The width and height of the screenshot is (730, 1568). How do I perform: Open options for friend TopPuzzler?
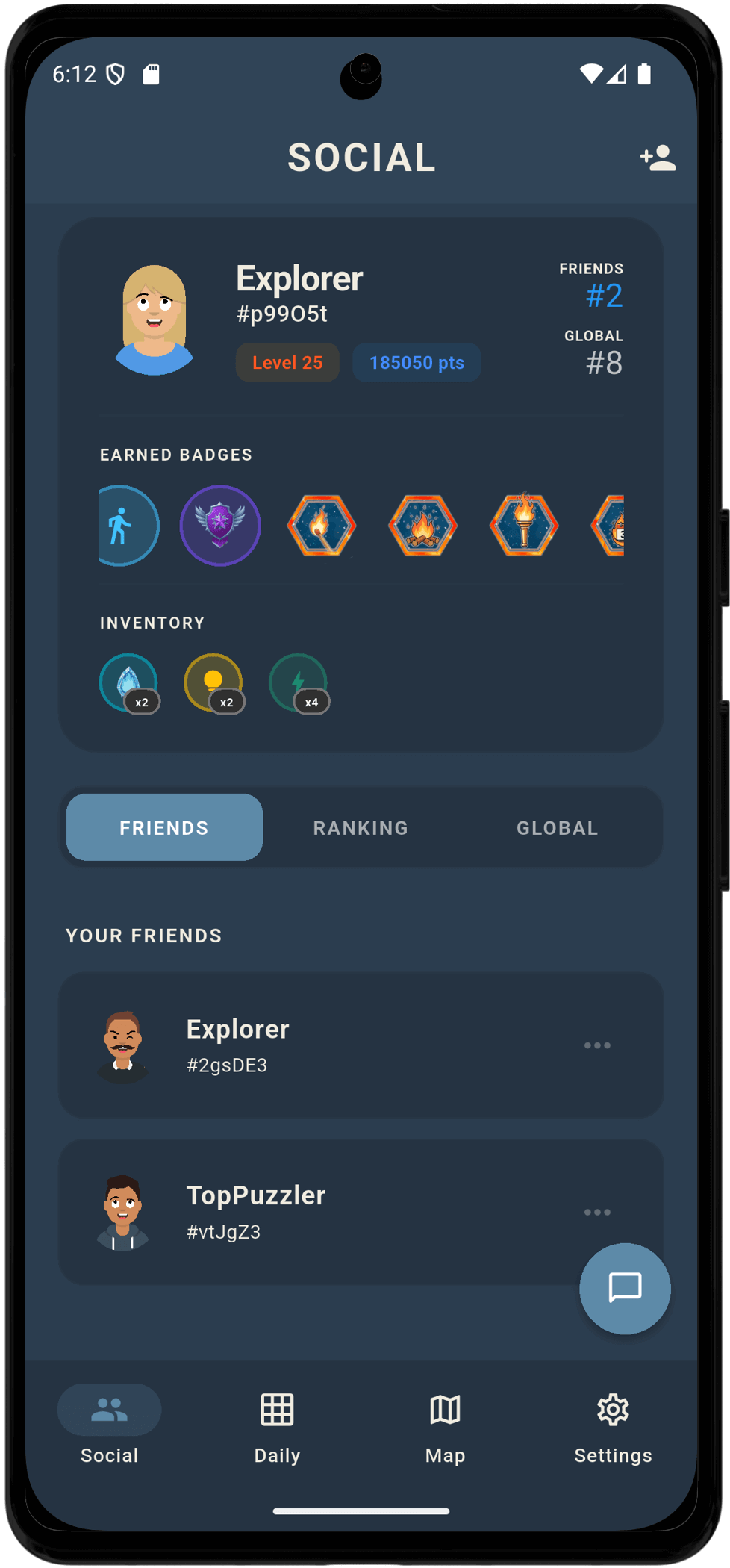pyautogui.click(x=597, y=1212)
